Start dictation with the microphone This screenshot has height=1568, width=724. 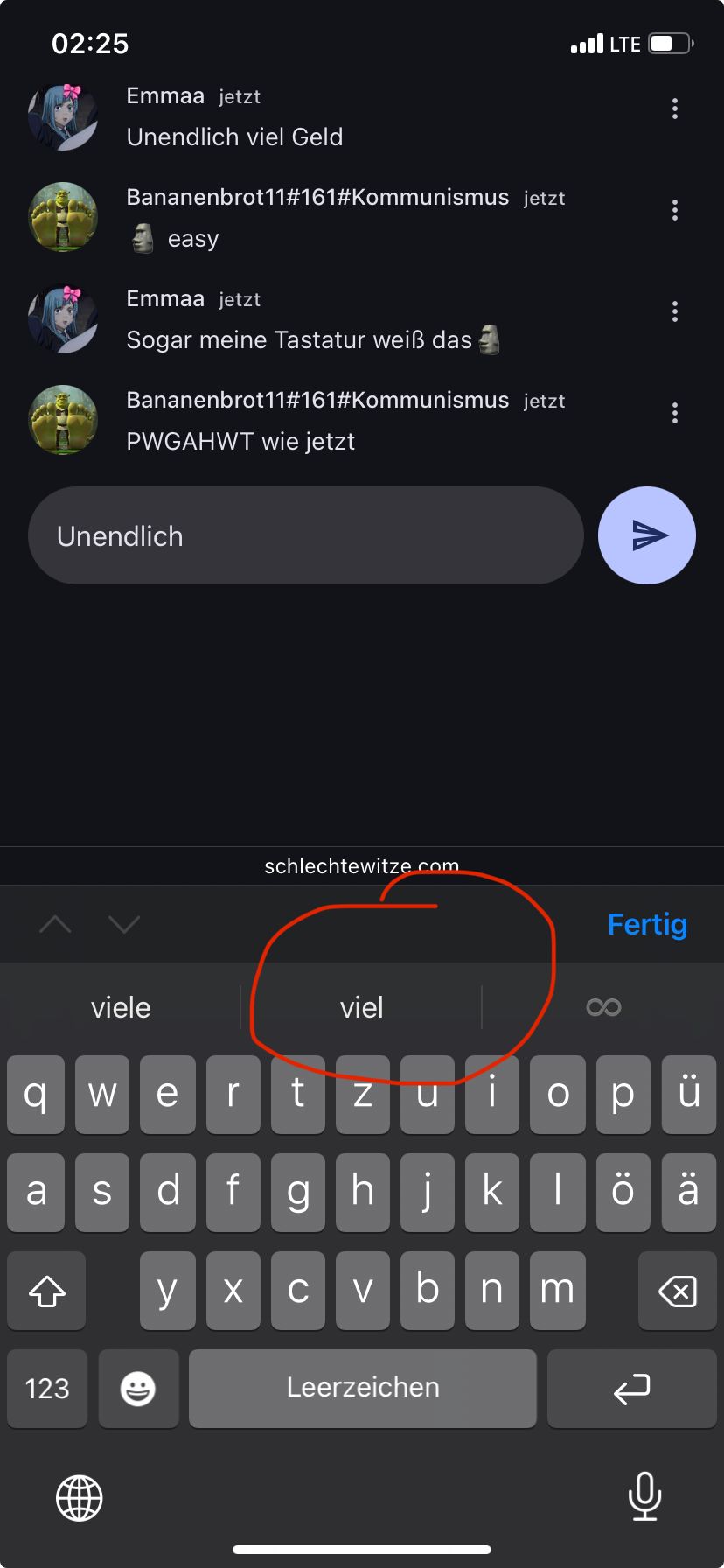click(x=644, y=1496)
